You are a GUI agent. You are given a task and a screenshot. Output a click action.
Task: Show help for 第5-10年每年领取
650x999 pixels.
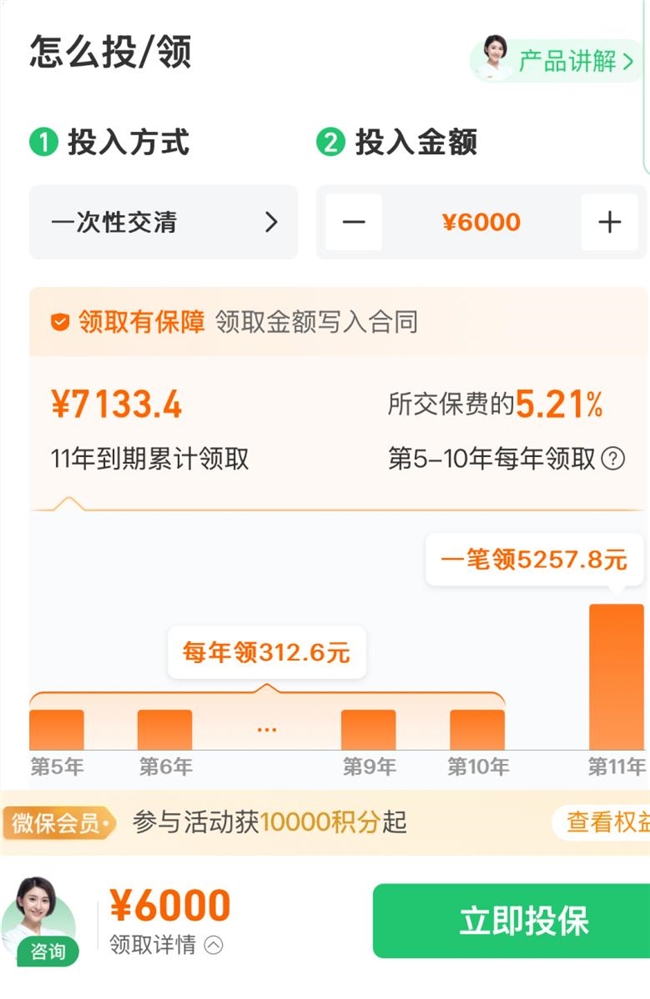click(613, 459)
